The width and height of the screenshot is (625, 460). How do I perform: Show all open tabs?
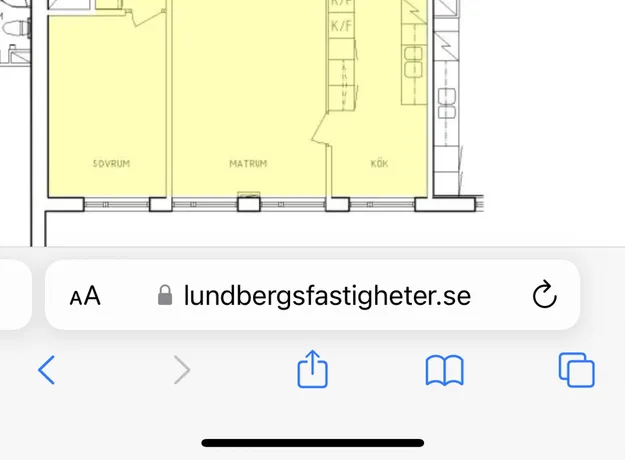pos(576,370)
